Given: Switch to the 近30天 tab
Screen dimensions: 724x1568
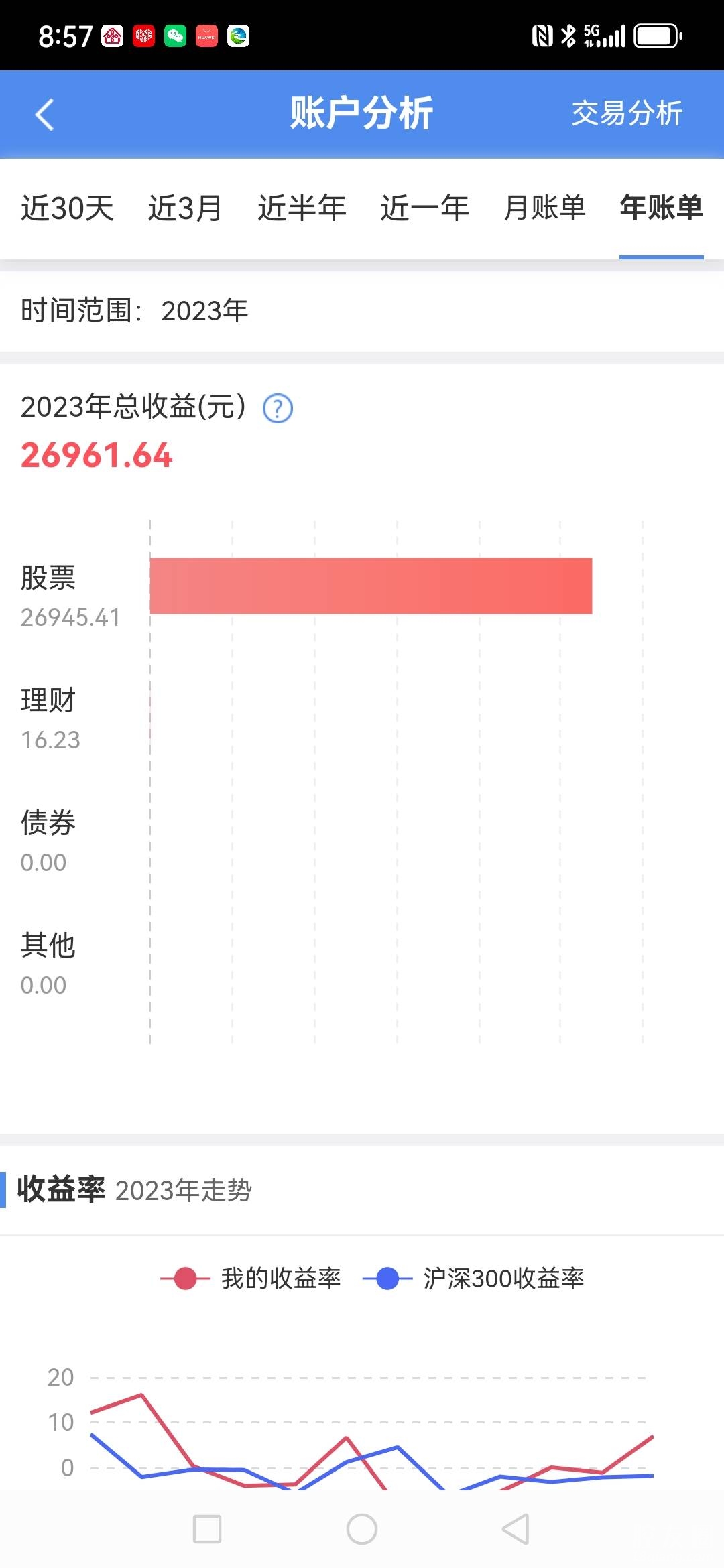Looking at the screenshot, I should [67, 208].
